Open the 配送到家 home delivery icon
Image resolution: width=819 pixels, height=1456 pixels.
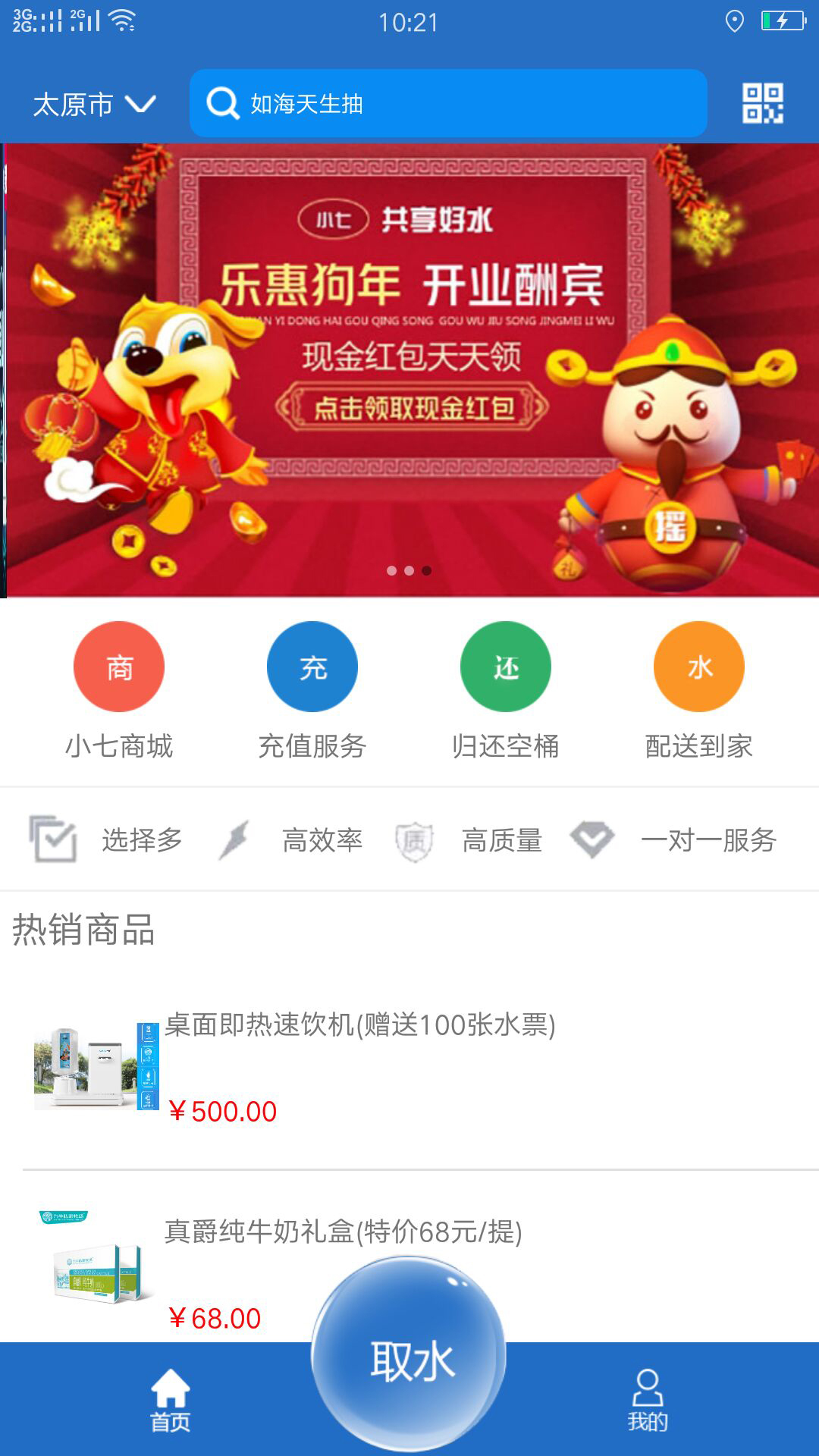pyautogui.click(x=698, y=666)
